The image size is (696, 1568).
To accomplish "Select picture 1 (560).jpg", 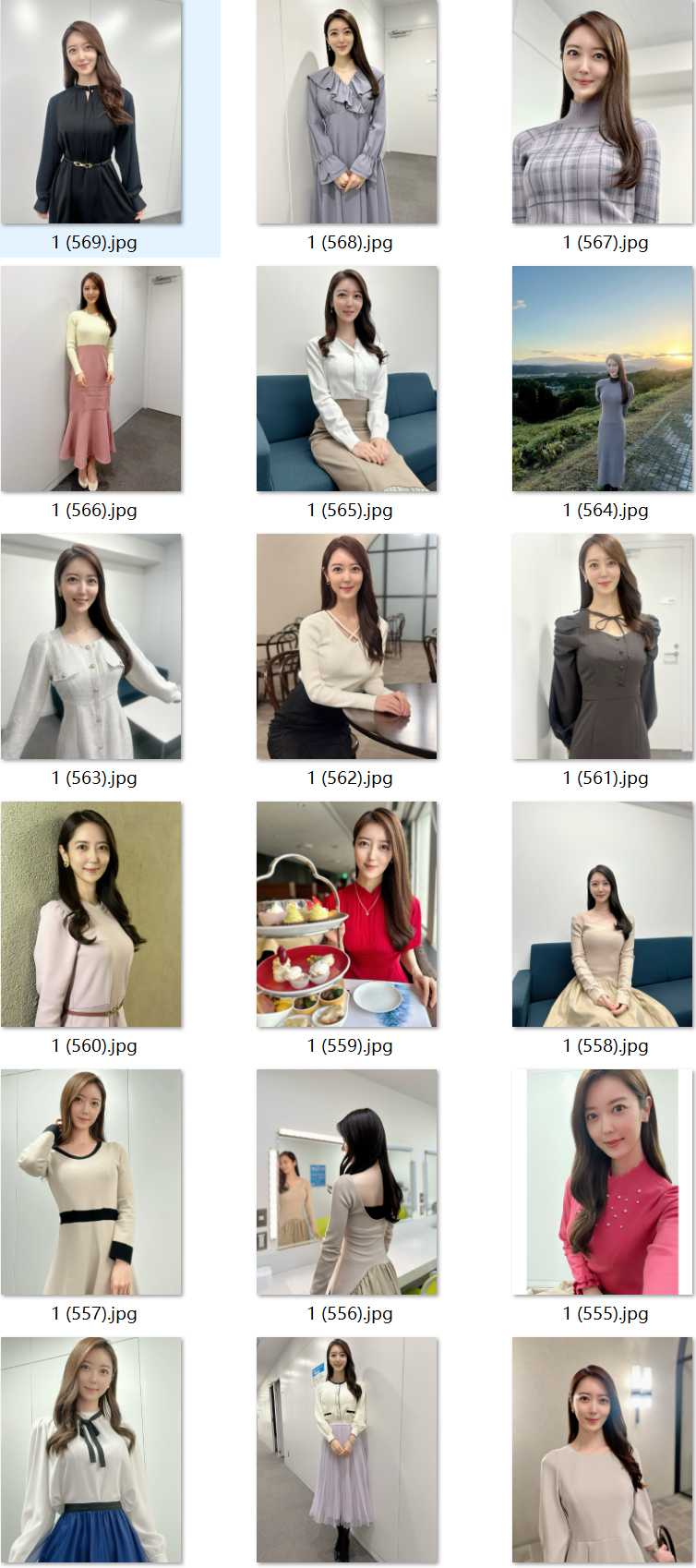I will pyautogui.click(x=91, y=915).
